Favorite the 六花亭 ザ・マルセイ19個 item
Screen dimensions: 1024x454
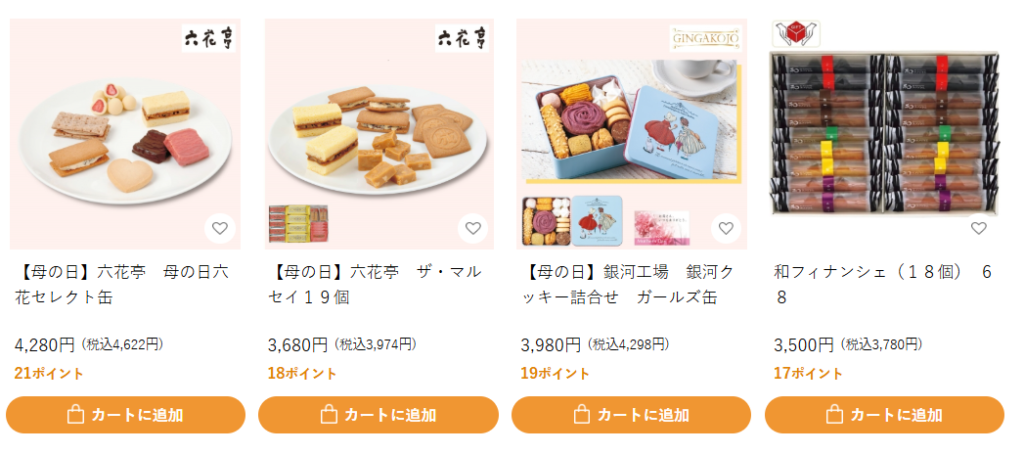pos(473,228)
